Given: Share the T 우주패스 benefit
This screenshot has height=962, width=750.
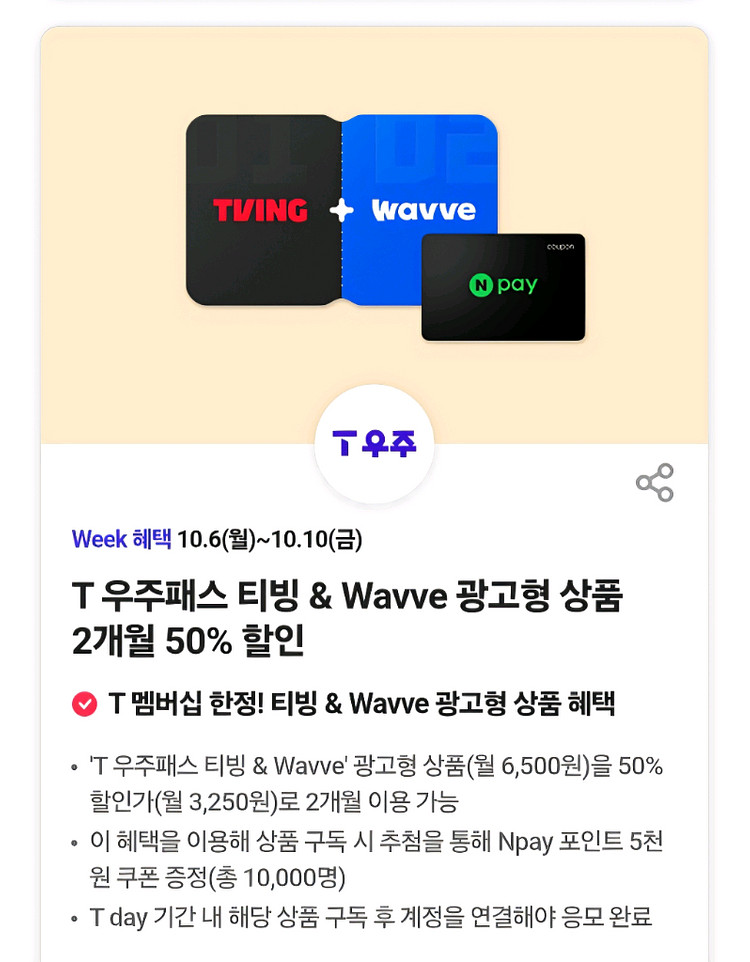Looking at the screenshot, I should [655, 483].
